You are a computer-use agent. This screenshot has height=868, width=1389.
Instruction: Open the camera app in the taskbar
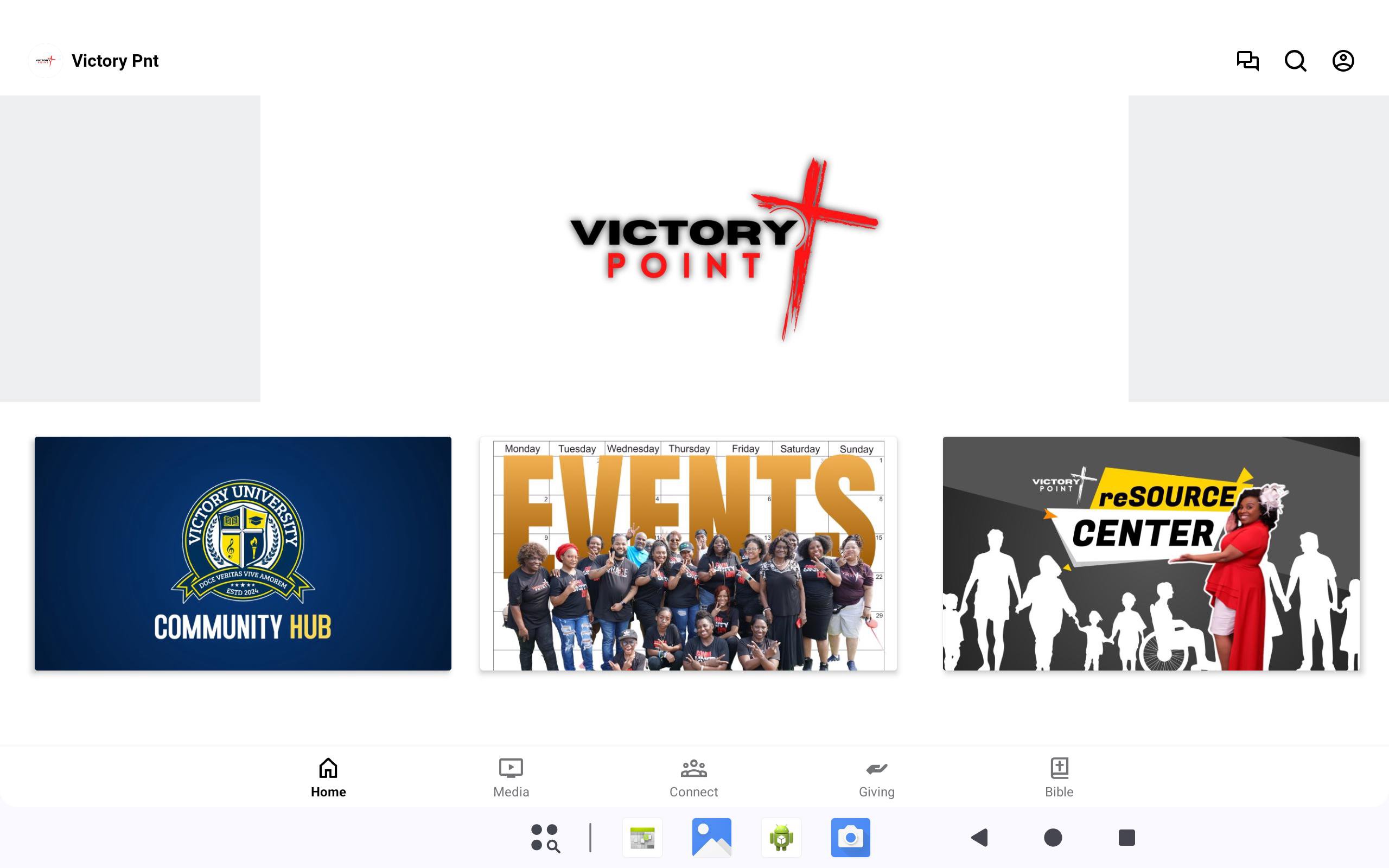[850, 837]
